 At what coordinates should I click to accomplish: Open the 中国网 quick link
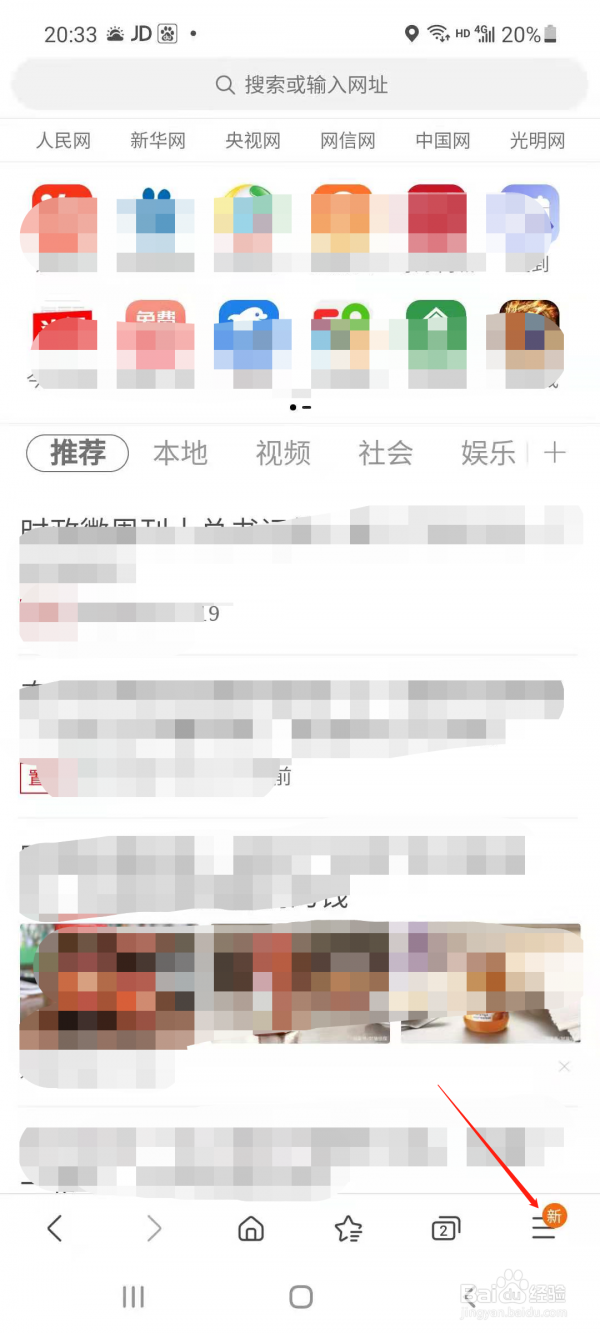[443, 141]
